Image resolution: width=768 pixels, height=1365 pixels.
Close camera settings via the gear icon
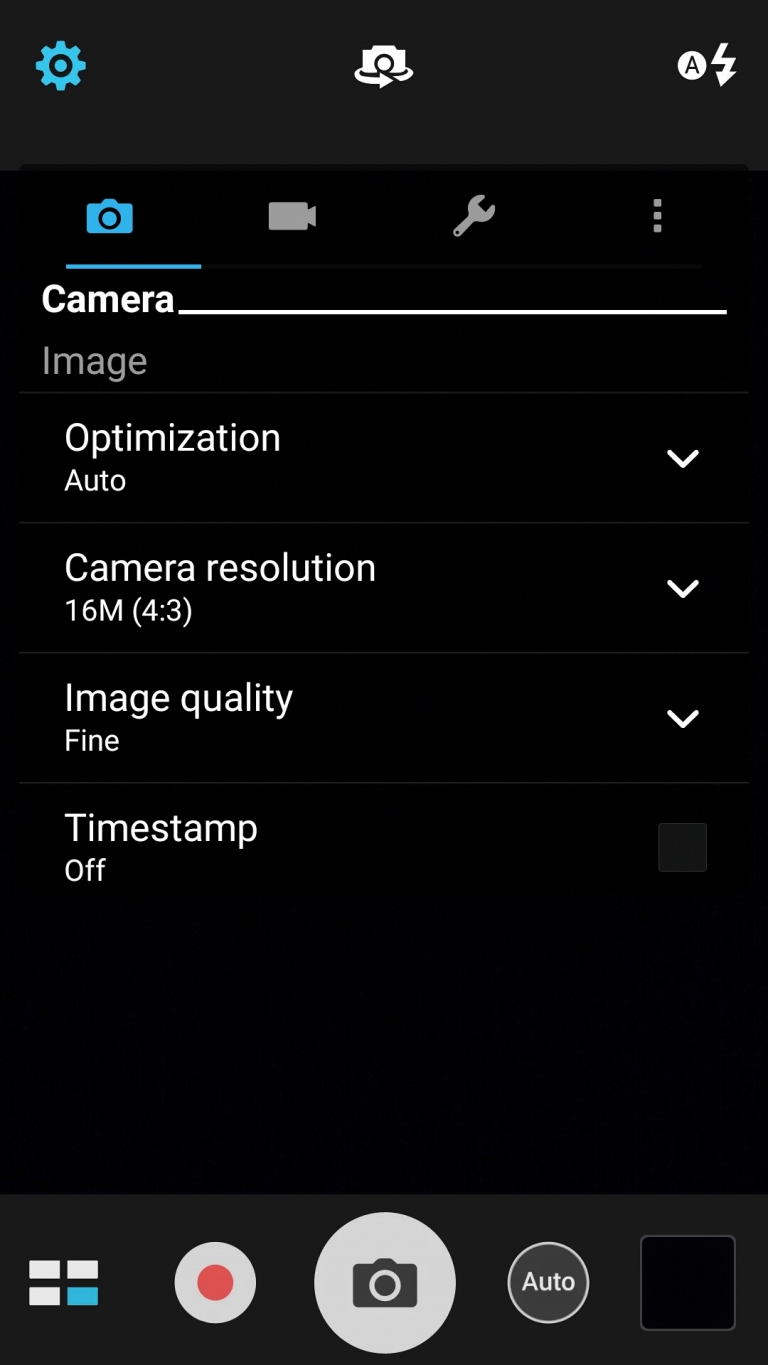pos(61,66)
